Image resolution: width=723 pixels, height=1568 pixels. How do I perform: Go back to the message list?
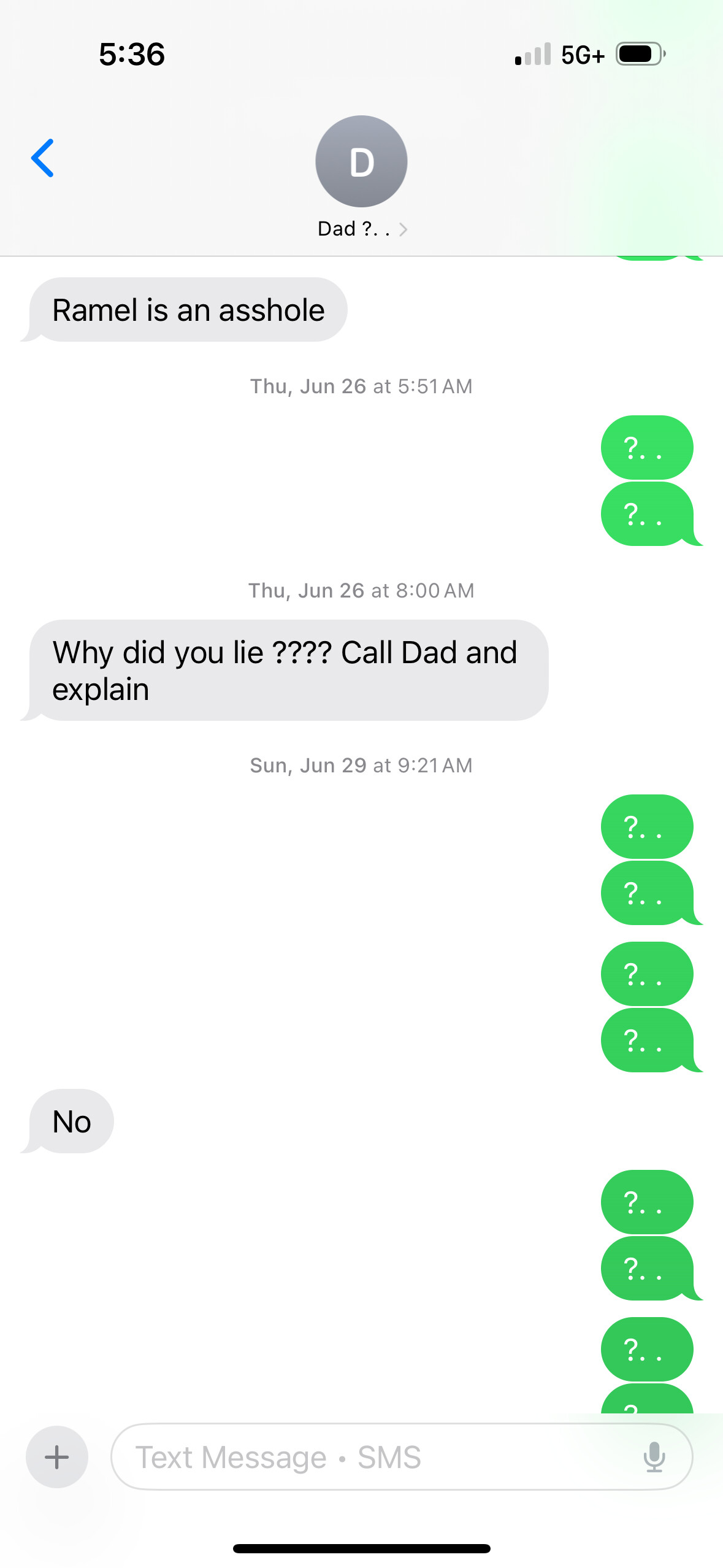pos(42,158)
